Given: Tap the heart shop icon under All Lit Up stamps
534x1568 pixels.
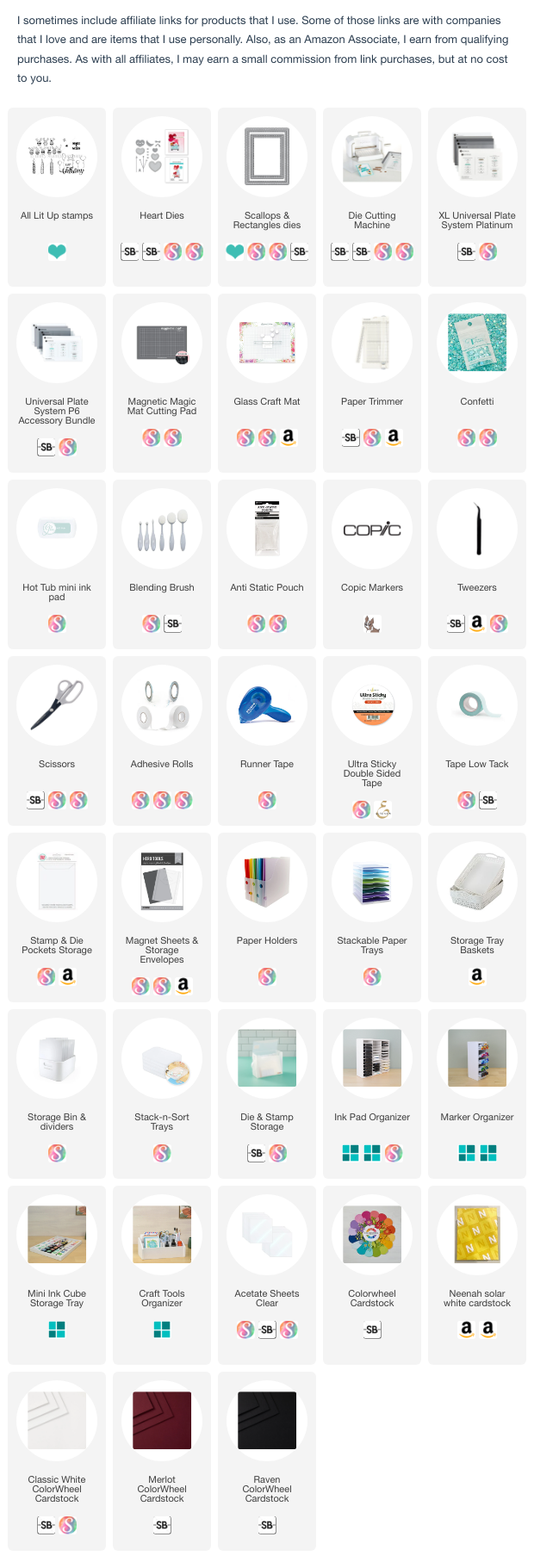Looking at the screenshot, I should click(x=57, y=252).
